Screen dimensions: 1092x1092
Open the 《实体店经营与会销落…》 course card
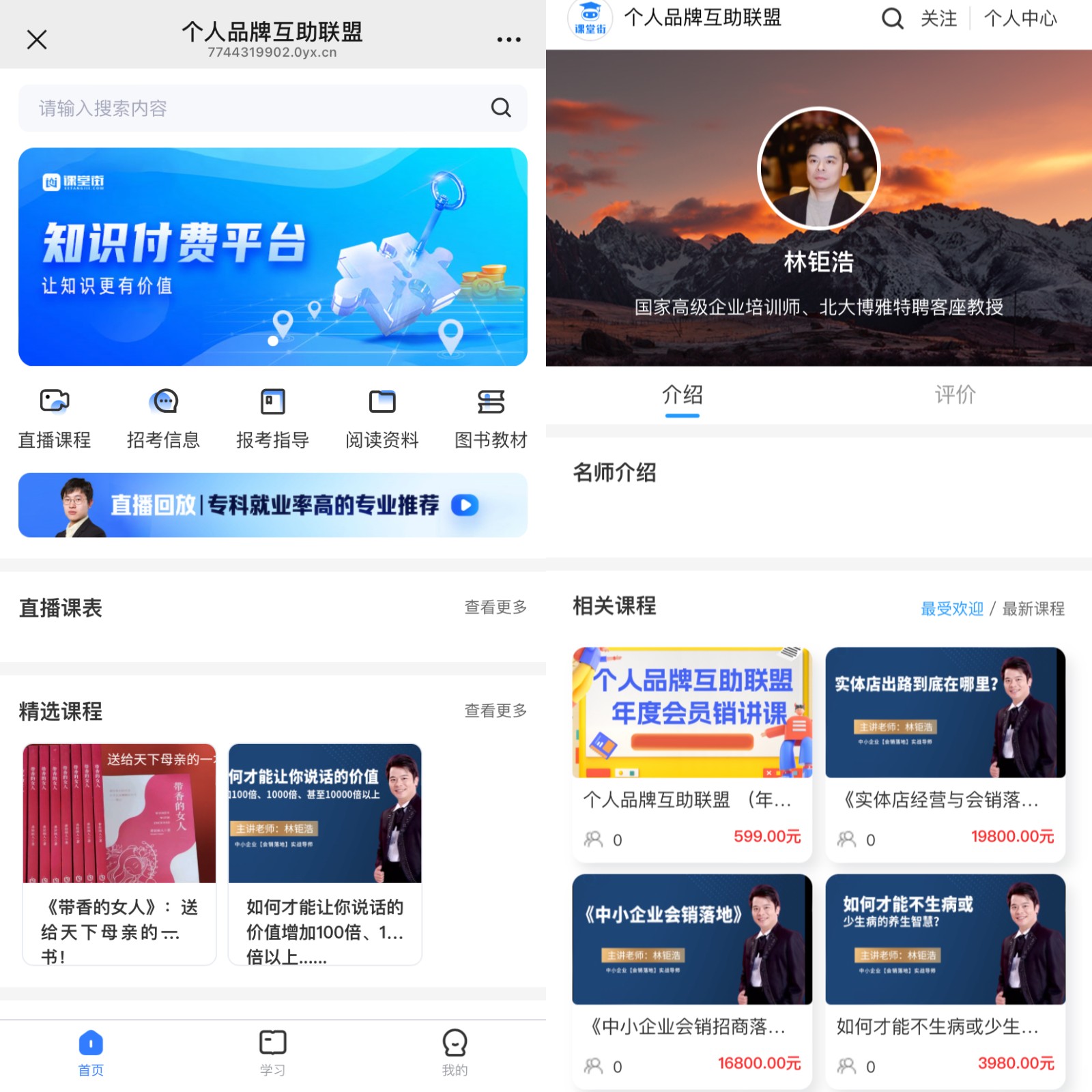pyautogui.click(x=945, y=754)
